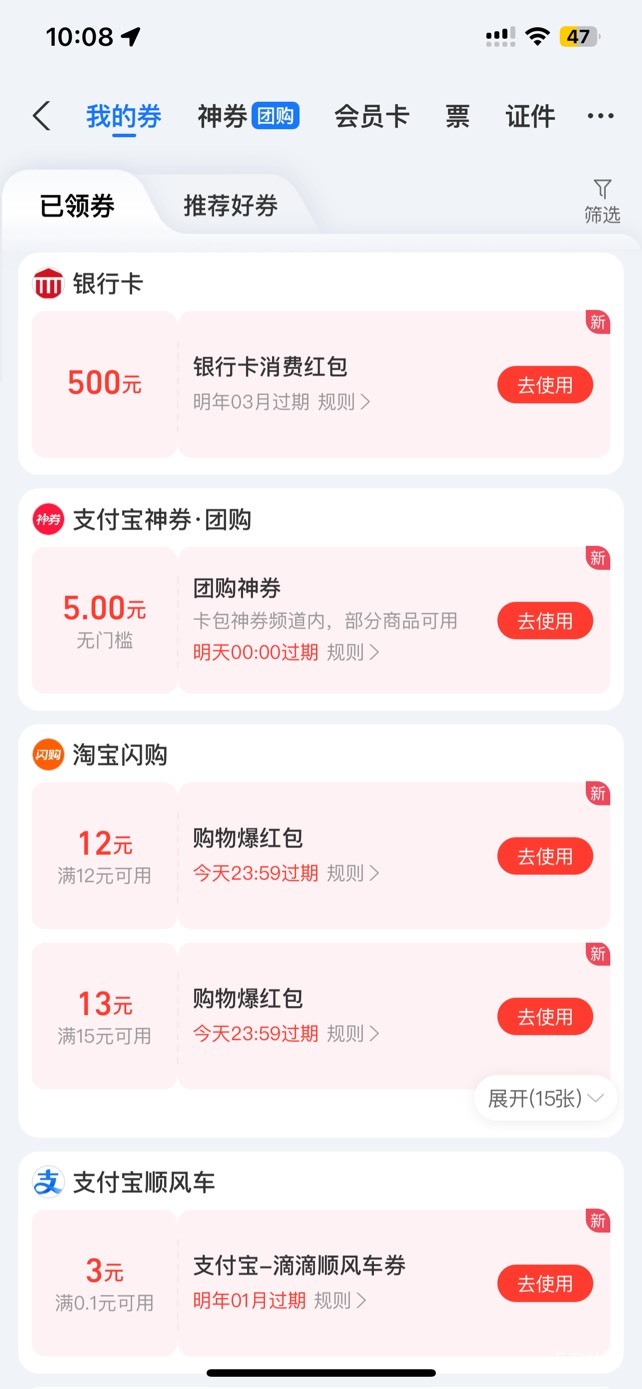Image resolution: width=642 pixels, height=1389 pixels.
Task: Tap 去使用 on 团购神券
Action: click(x=545, y=621)
